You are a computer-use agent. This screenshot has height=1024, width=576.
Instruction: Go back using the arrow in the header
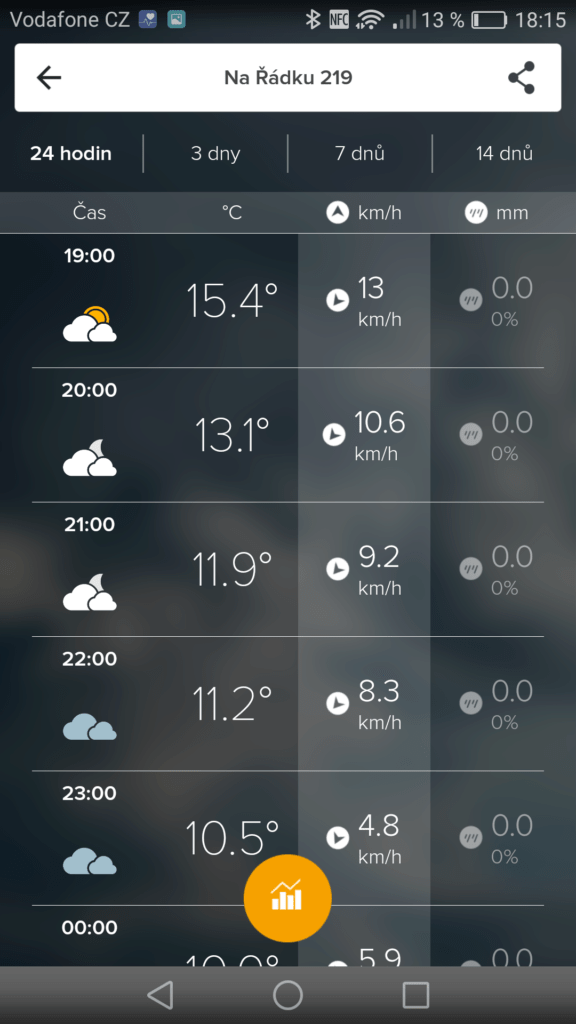[x=49, y=78]
